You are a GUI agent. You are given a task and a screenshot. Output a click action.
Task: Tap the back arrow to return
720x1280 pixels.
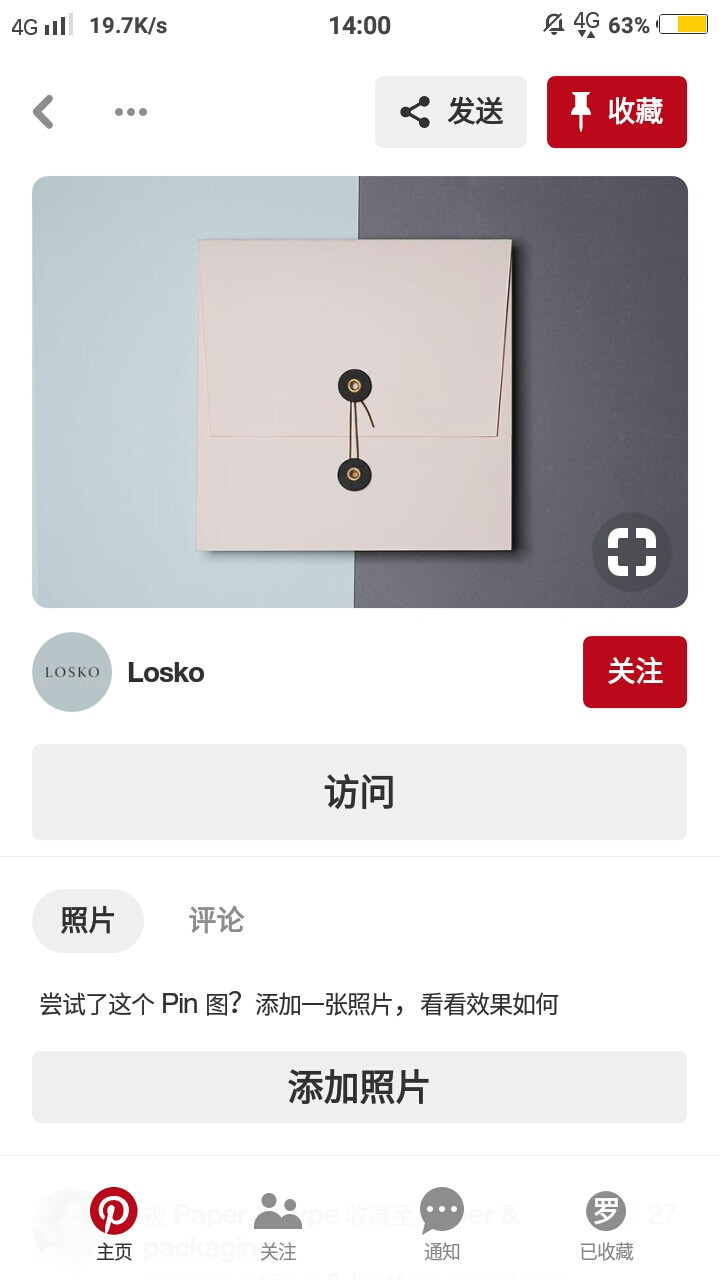click(x=43, y=112)
